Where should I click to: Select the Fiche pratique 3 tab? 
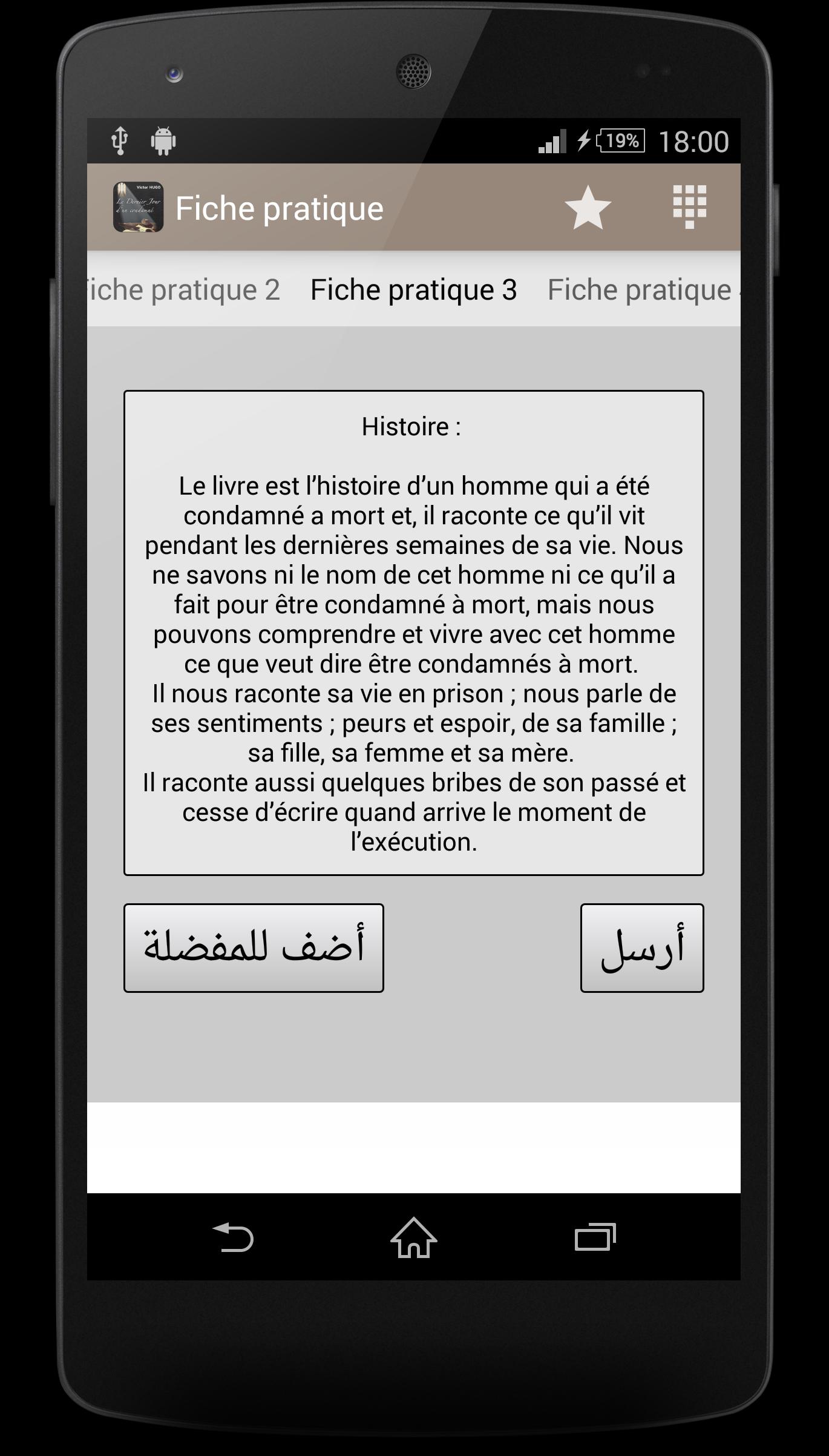(413, 290)
